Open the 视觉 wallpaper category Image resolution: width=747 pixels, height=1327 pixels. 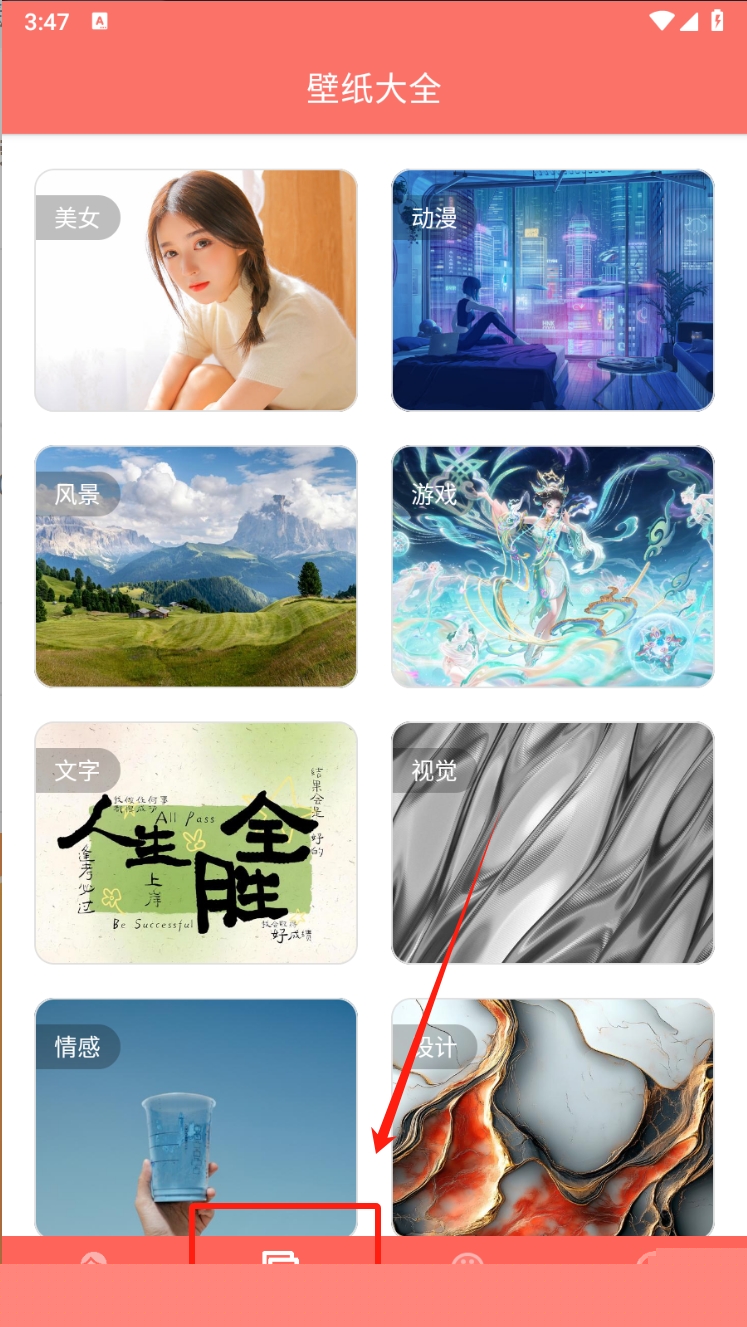point(552,842)
